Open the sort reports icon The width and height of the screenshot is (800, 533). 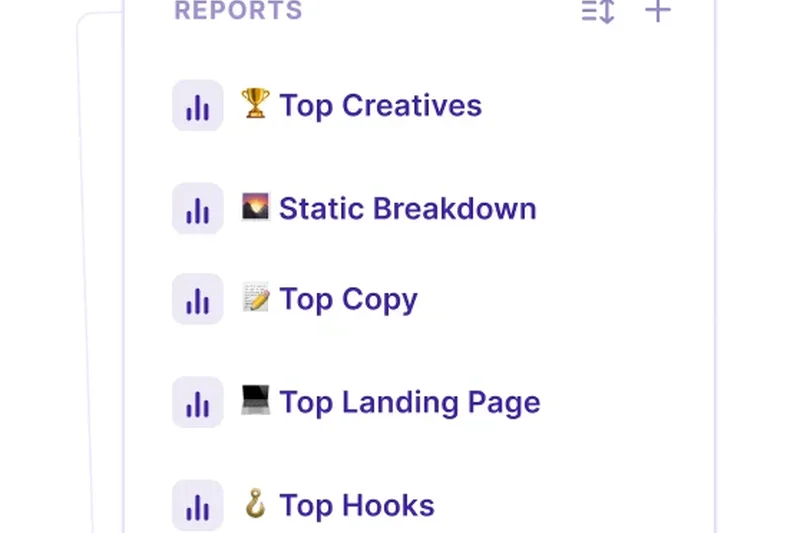pos(597,12)
